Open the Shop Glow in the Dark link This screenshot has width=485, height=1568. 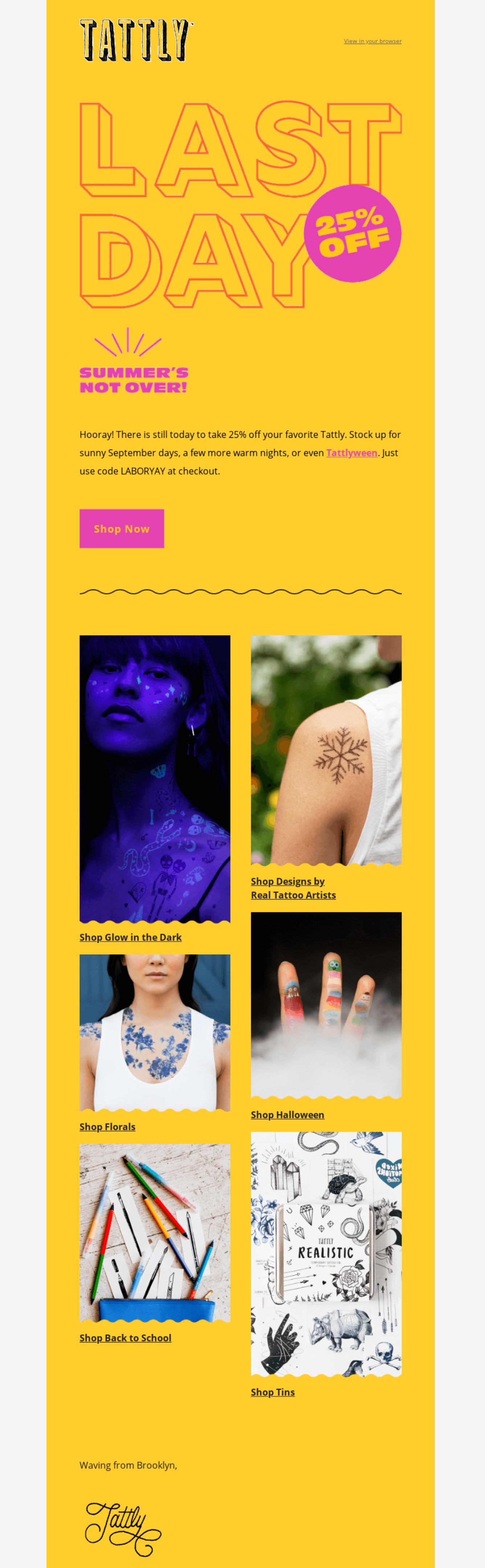click(x=130, y=937)
